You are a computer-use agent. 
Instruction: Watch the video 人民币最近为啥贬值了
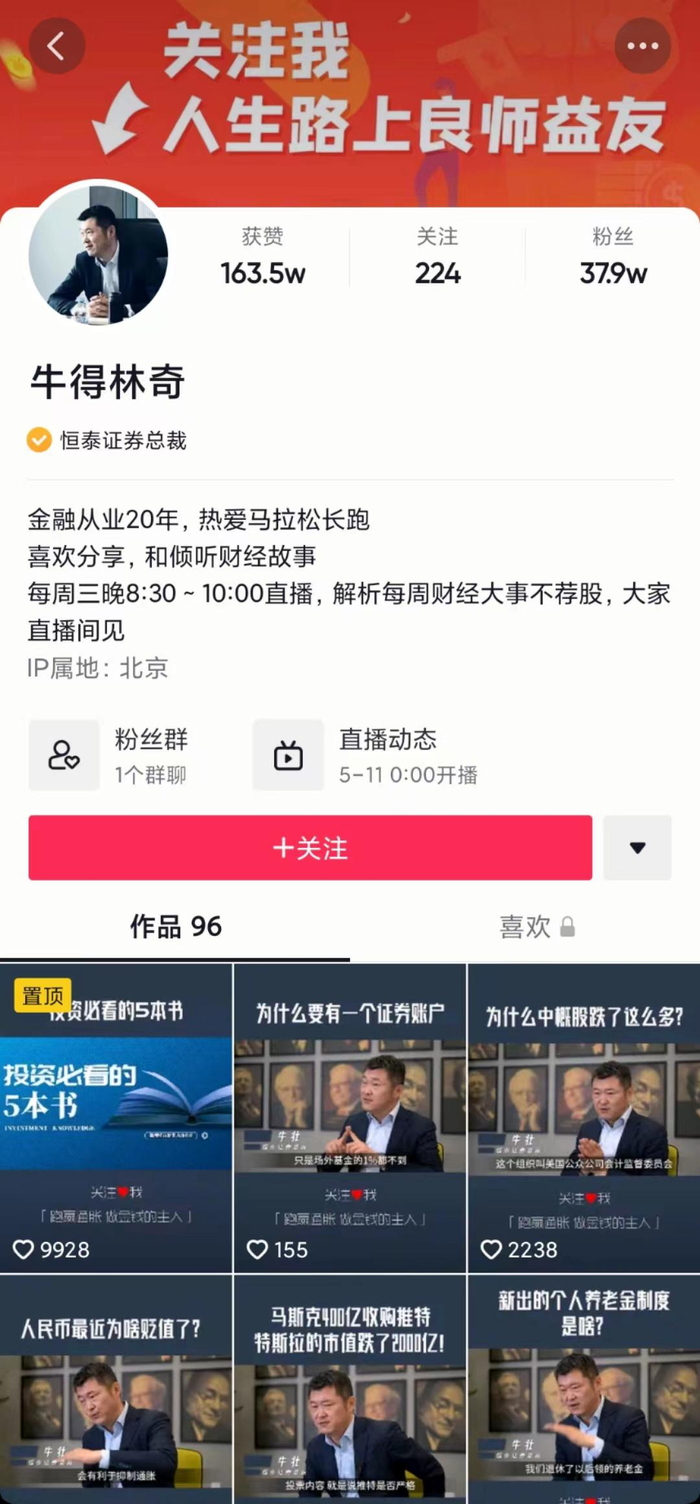[116, 1390]
